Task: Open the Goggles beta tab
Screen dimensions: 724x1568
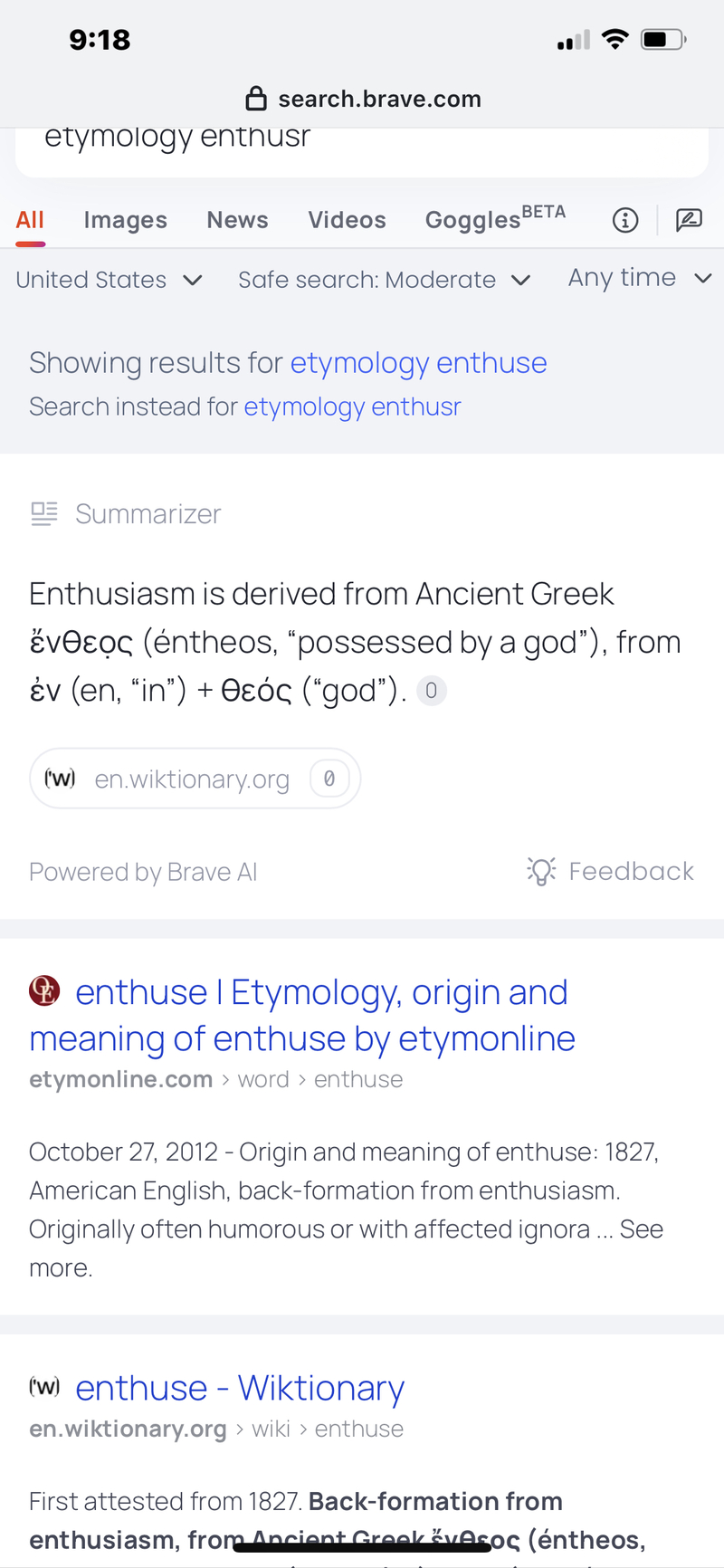Action: 494,219
